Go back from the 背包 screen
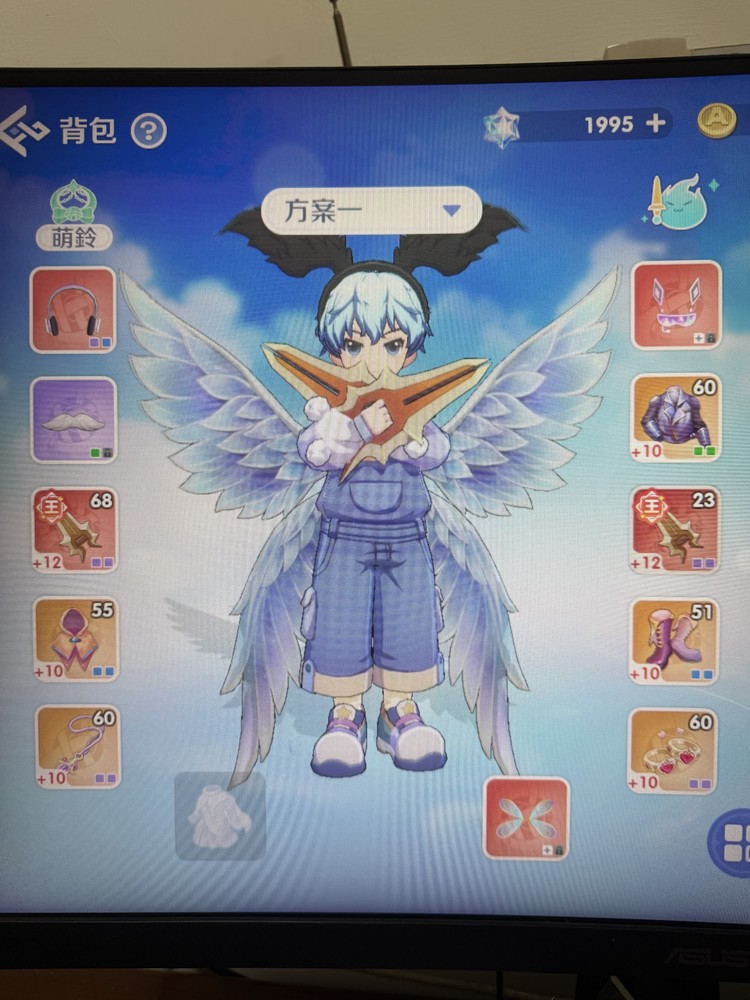 [x=23, y=127]
